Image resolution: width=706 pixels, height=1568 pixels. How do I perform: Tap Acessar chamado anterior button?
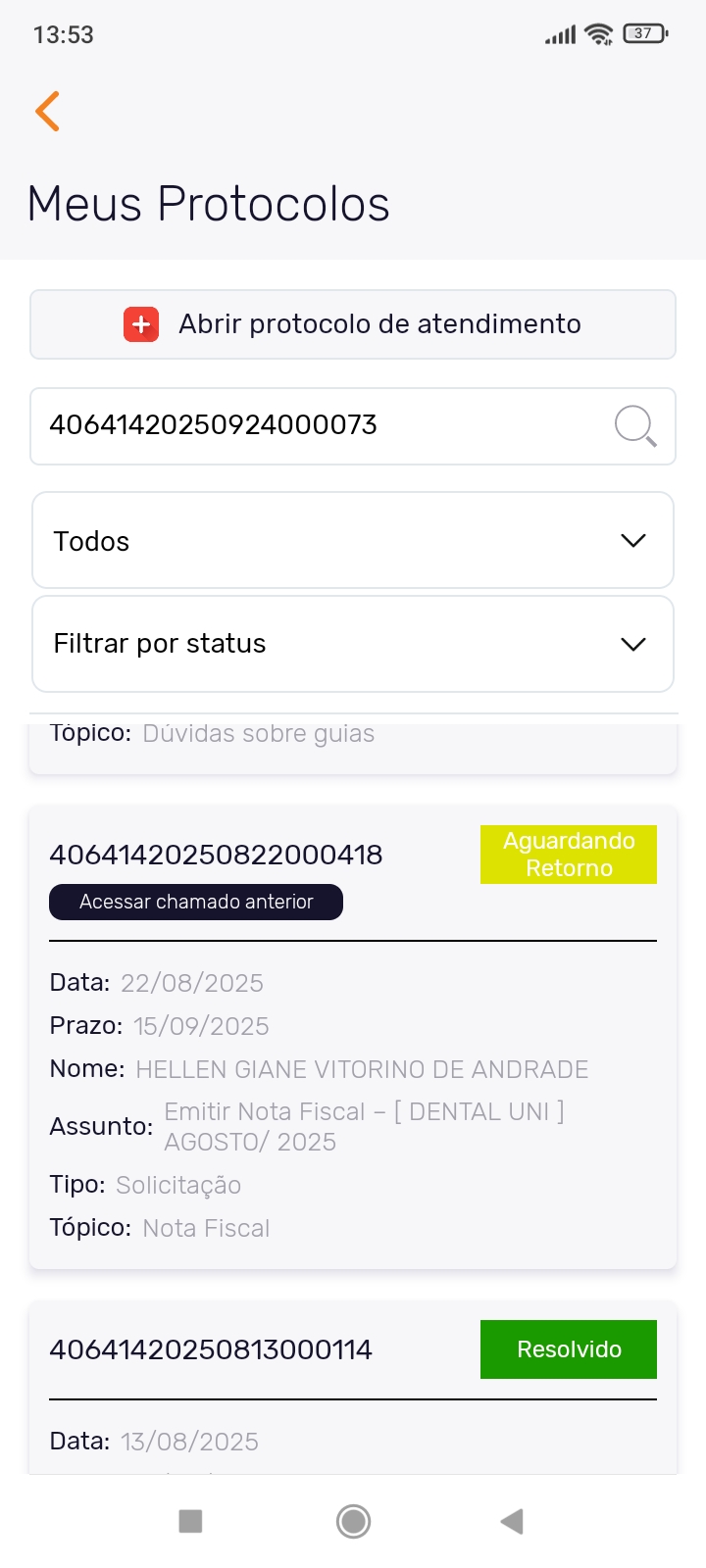(x=196, y=903)
